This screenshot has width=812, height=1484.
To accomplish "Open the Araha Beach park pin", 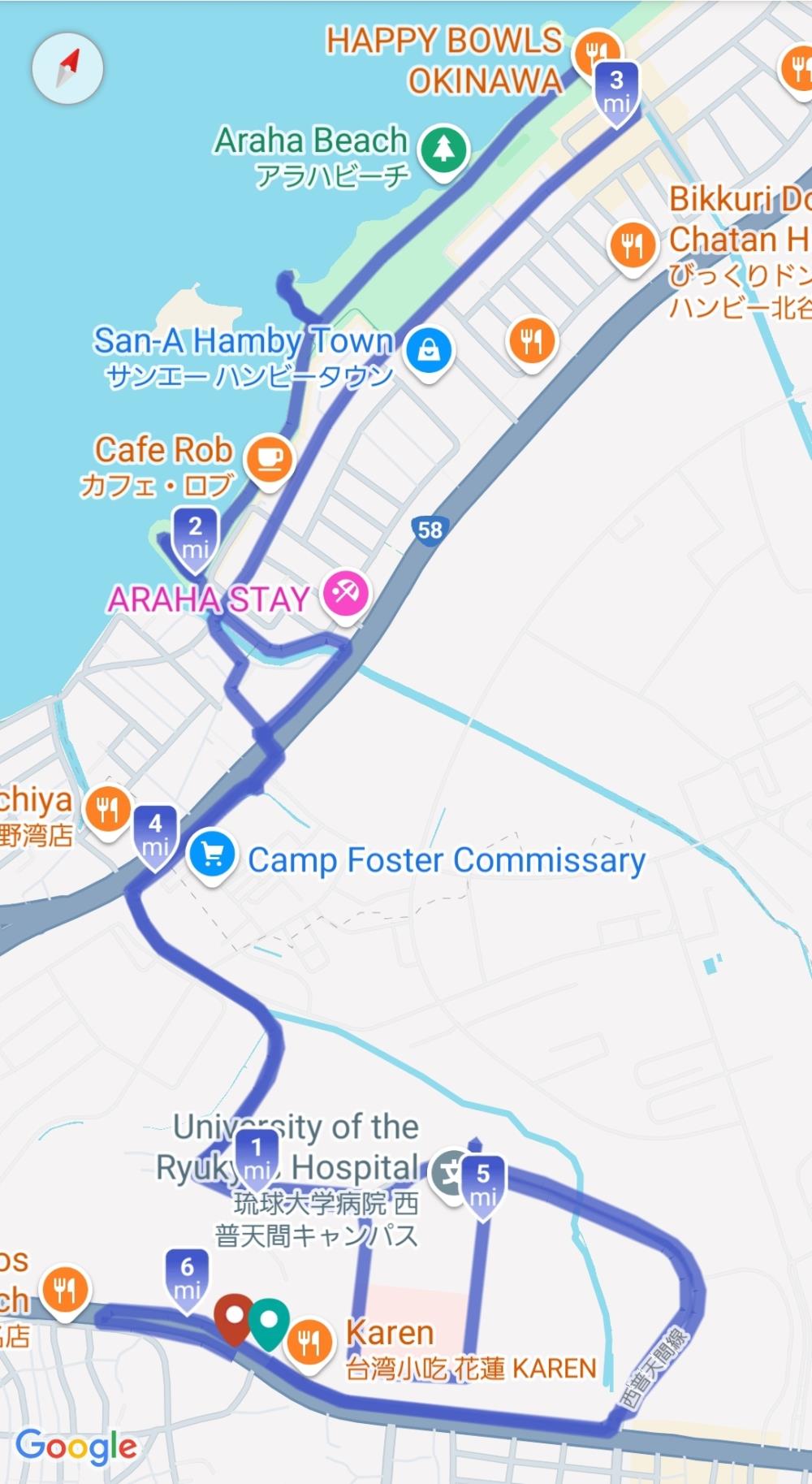I will tap(443, 149).
